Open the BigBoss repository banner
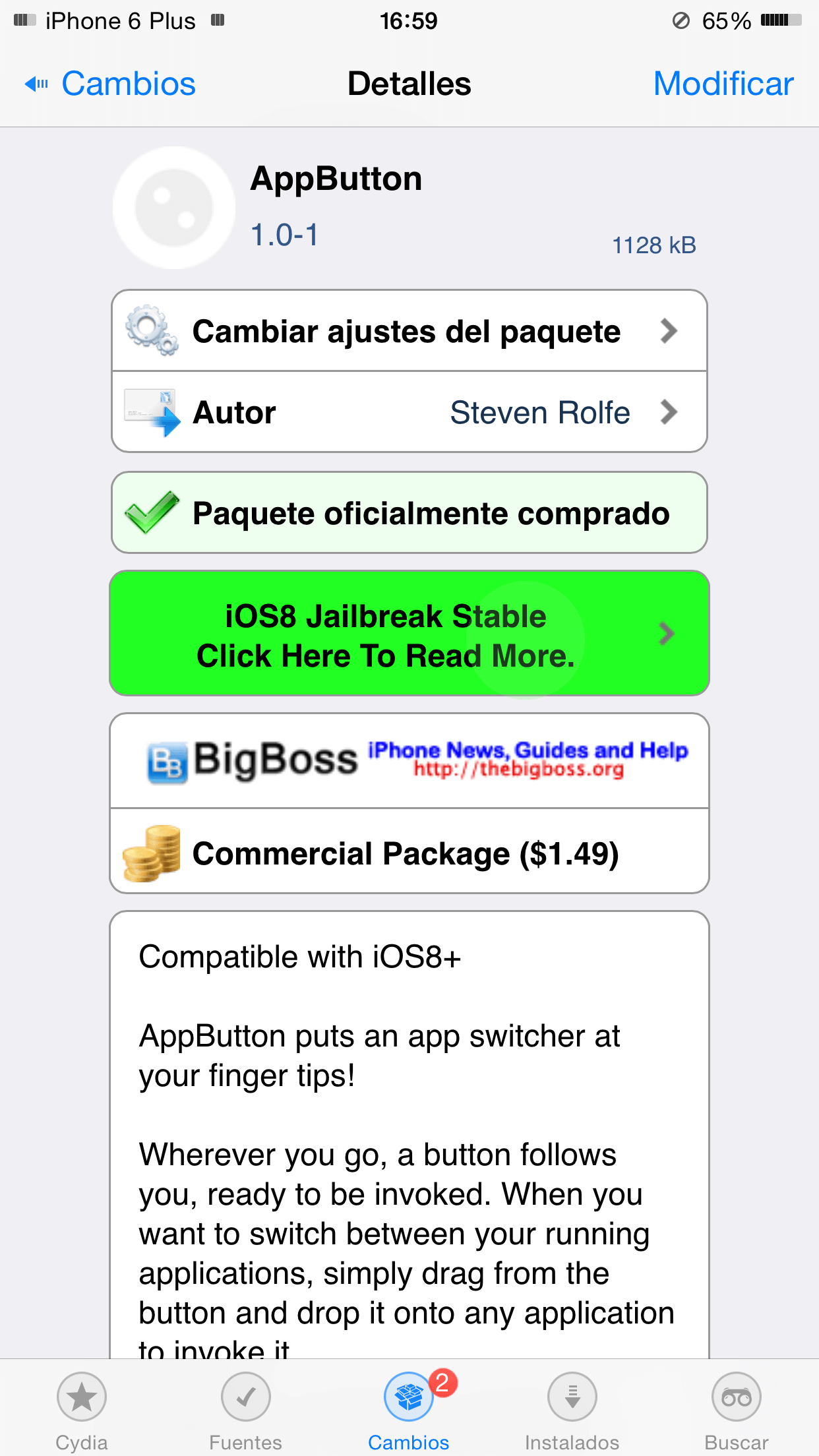This screenshot has height=1456, width=819. coord(409,761)
